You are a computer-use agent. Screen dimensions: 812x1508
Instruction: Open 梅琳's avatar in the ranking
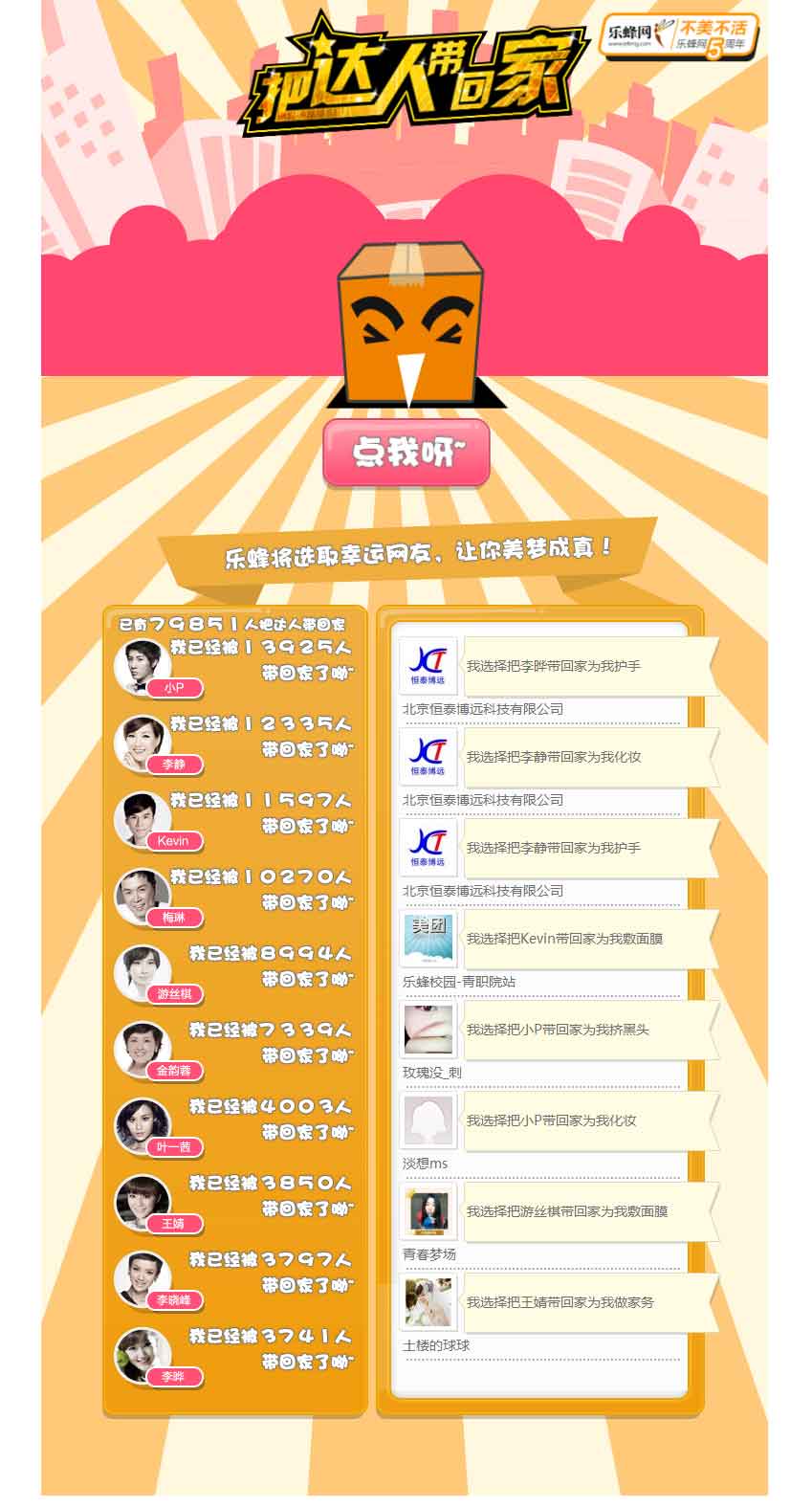142,894
